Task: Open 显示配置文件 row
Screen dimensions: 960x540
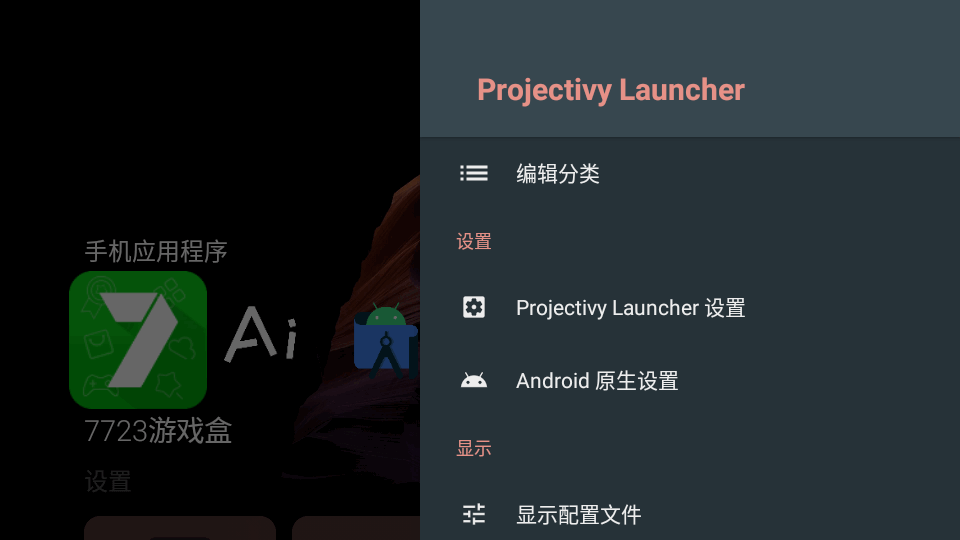Action: pos(578,515)
